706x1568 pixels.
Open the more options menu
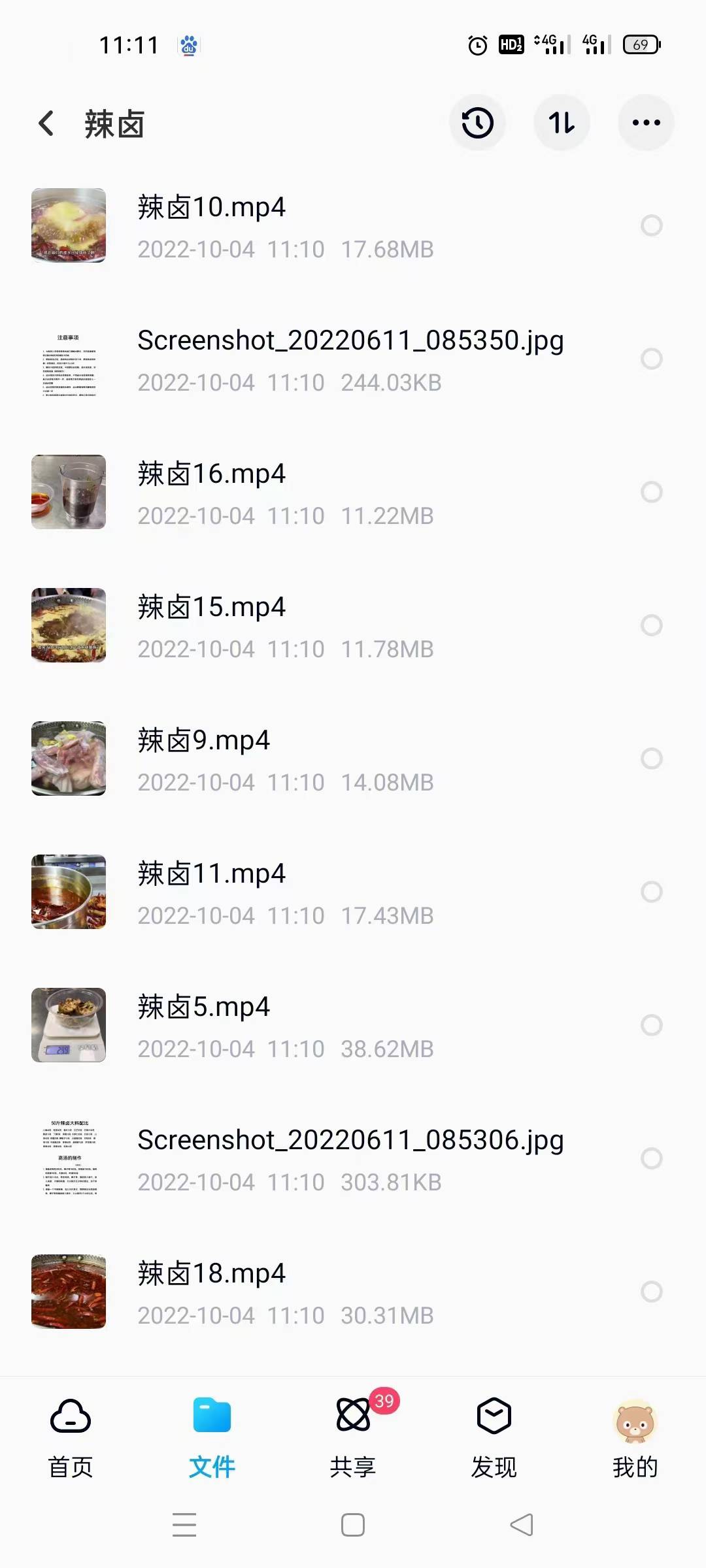(x=646, y=123)
